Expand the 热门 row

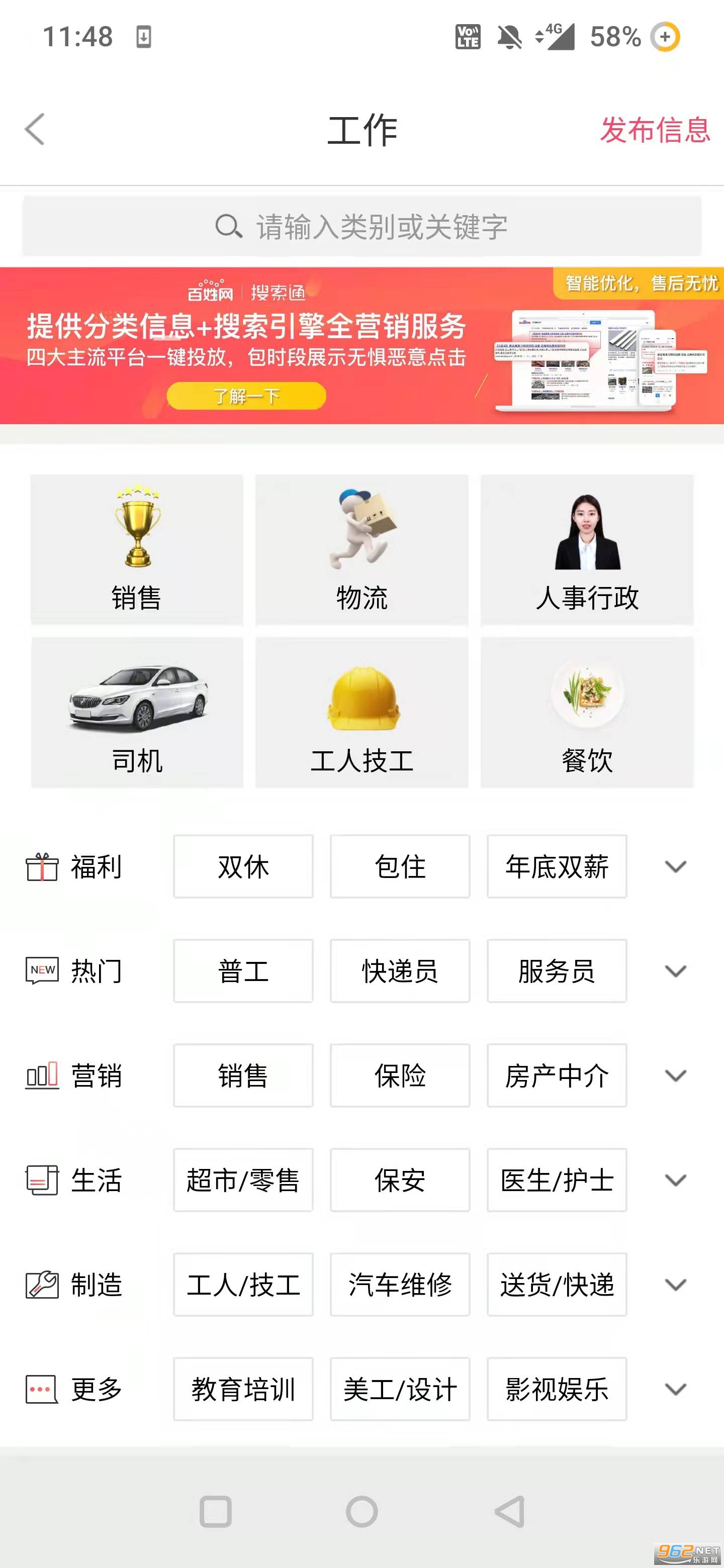point(675,971)
